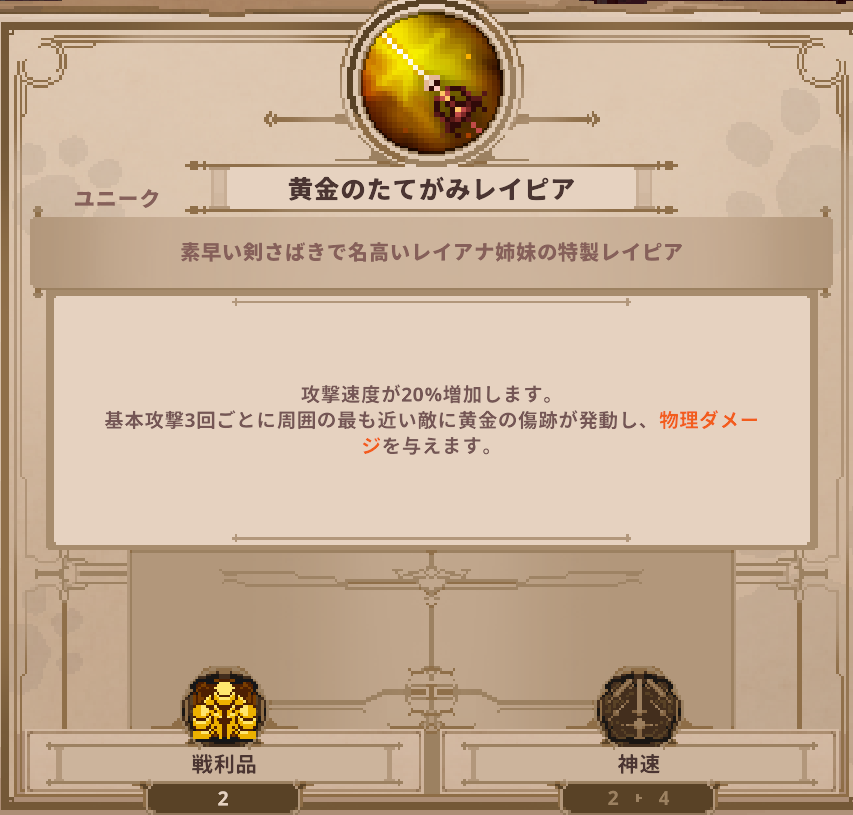Image resolution: width=853 pixels, height=815 pixels.
Task: Open the 神速 trait tag
Action: [637, 765]
